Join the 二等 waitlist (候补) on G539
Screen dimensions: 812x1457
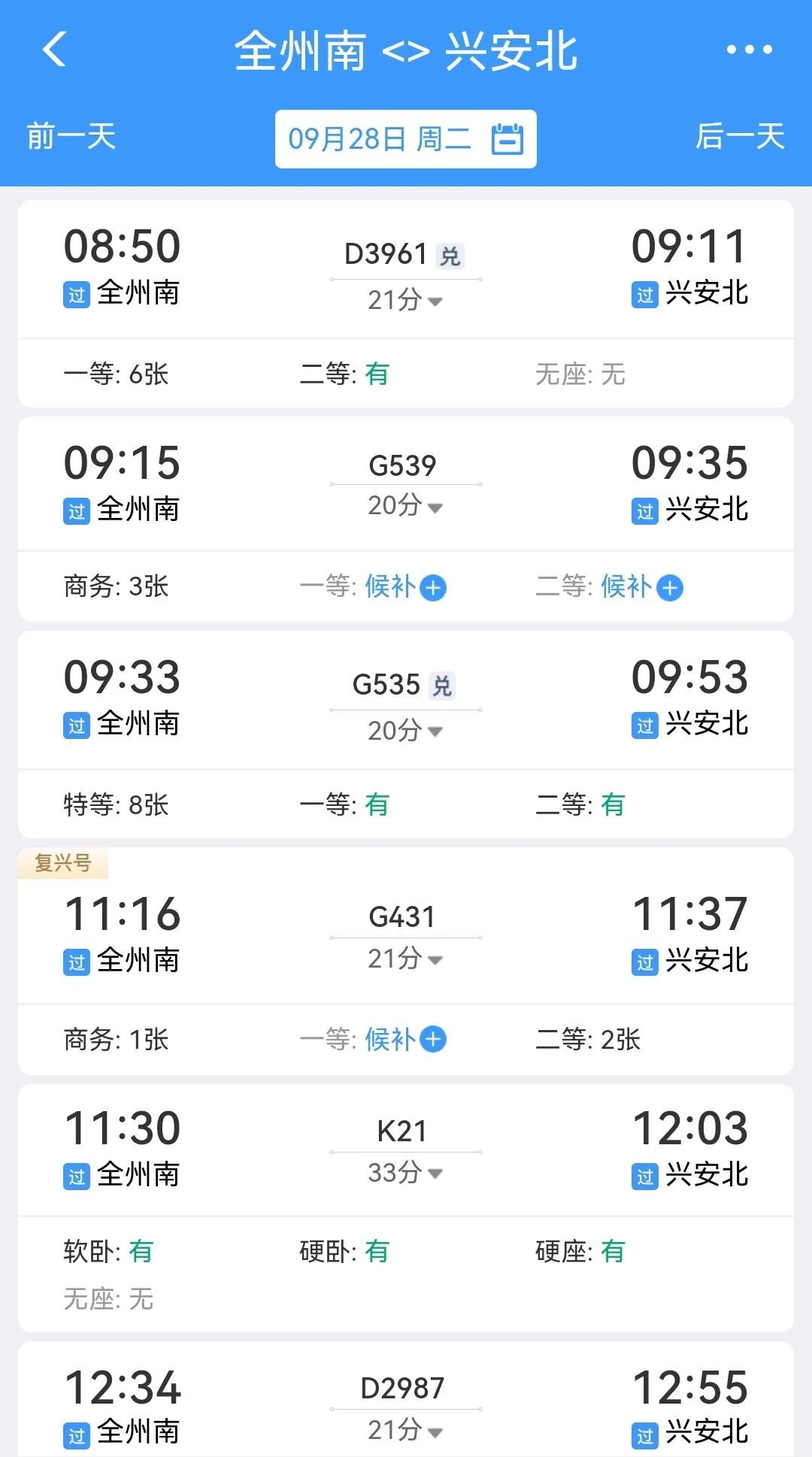coord(643,587)
